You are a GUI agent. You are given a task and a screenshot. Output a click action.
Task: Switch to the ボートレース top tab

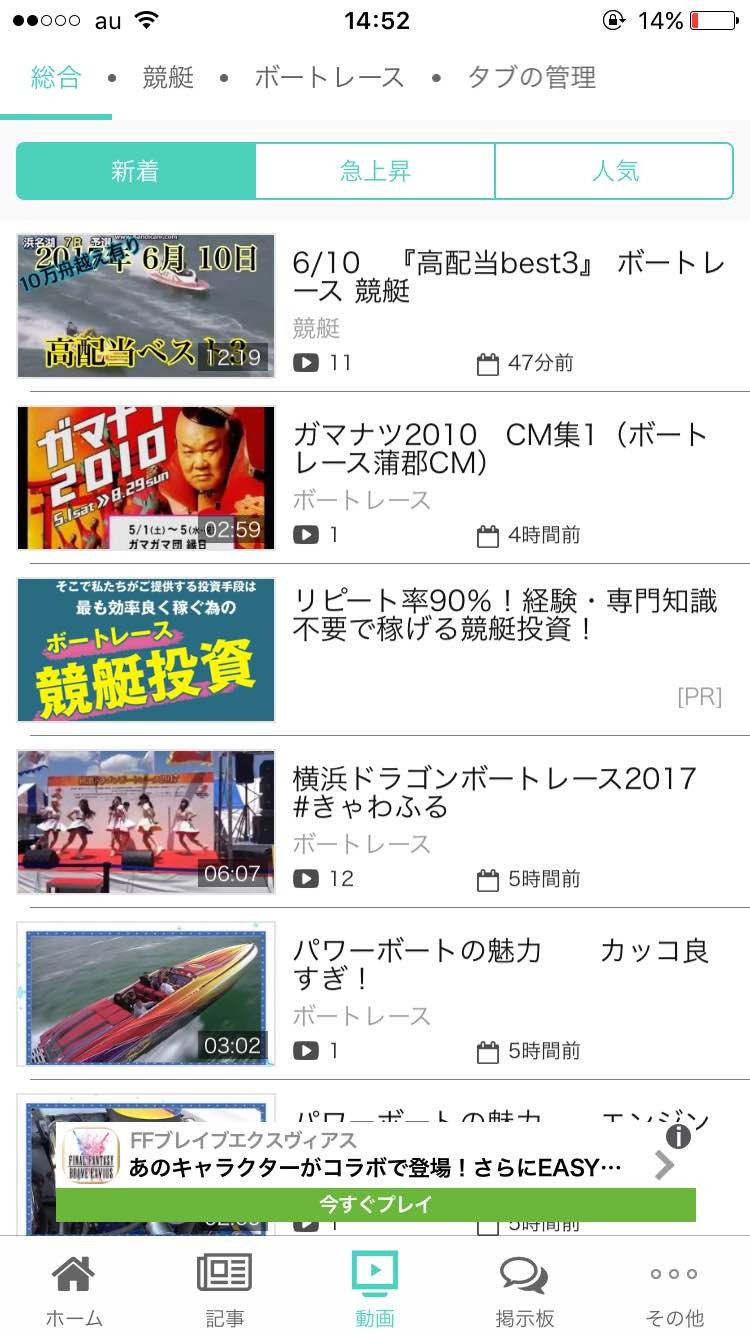click(329, 77)
